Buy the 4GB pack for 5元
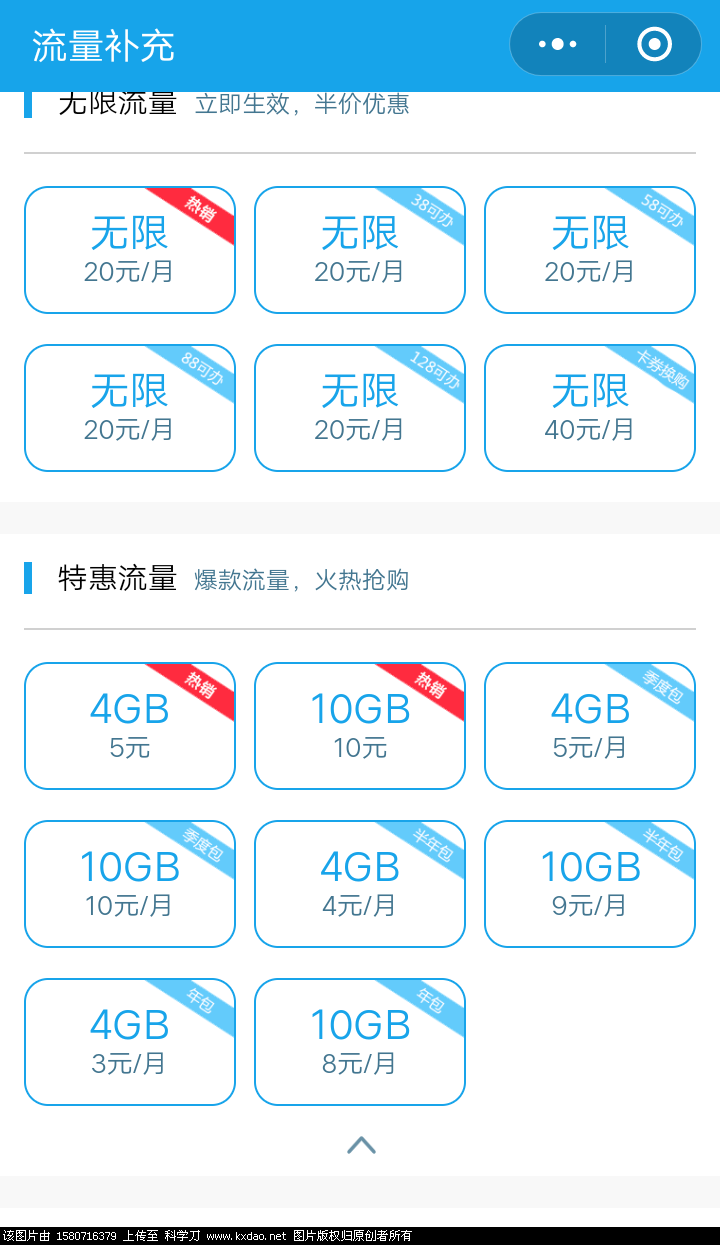720x1245 pixels. click(130, 726)
